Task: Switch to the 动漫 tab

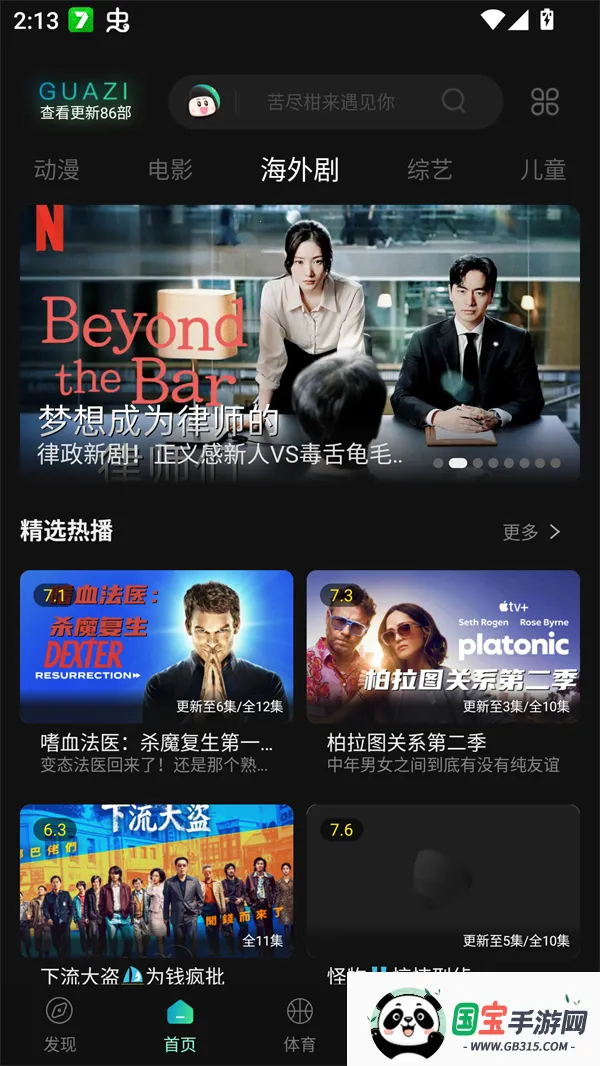Action: [56, 170]
